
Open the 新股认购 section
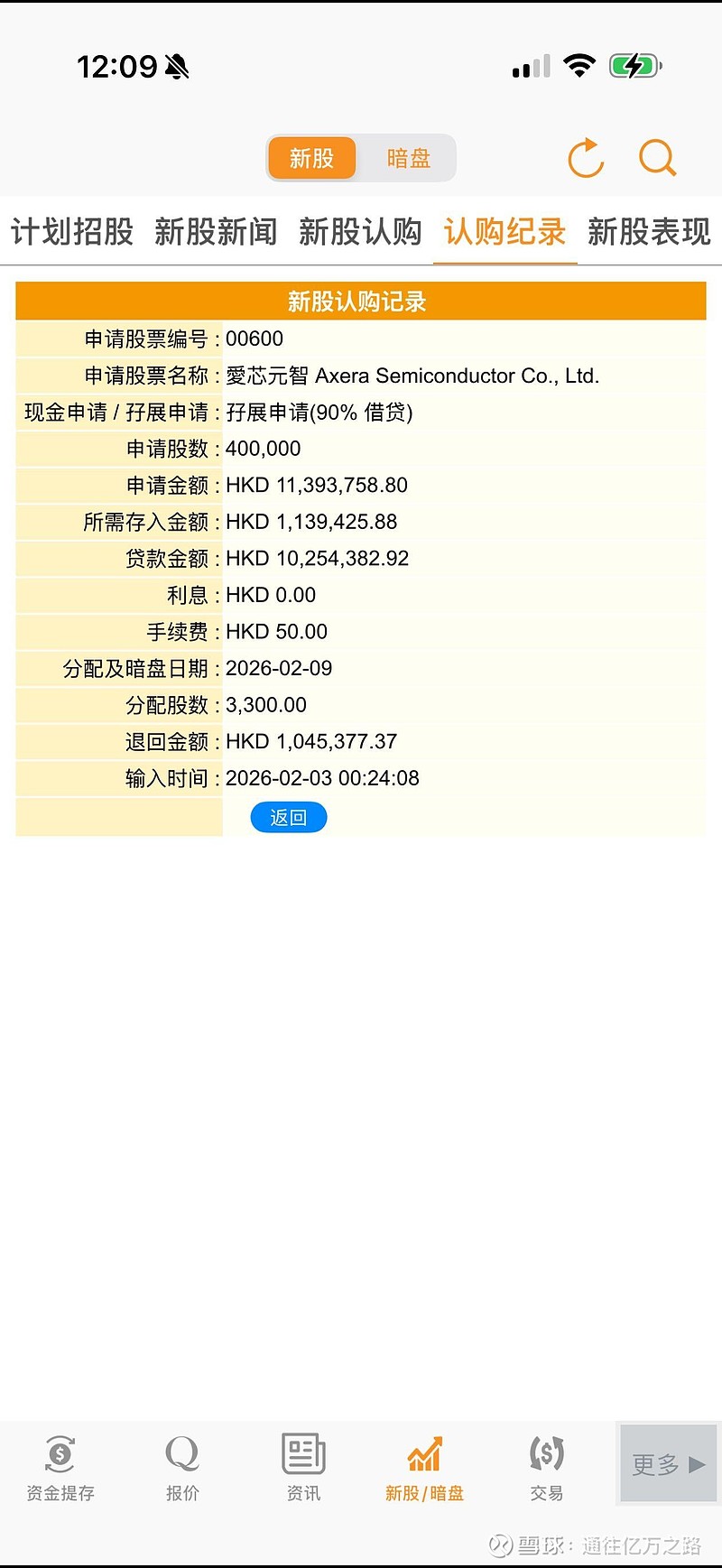[x=360, y=233]
